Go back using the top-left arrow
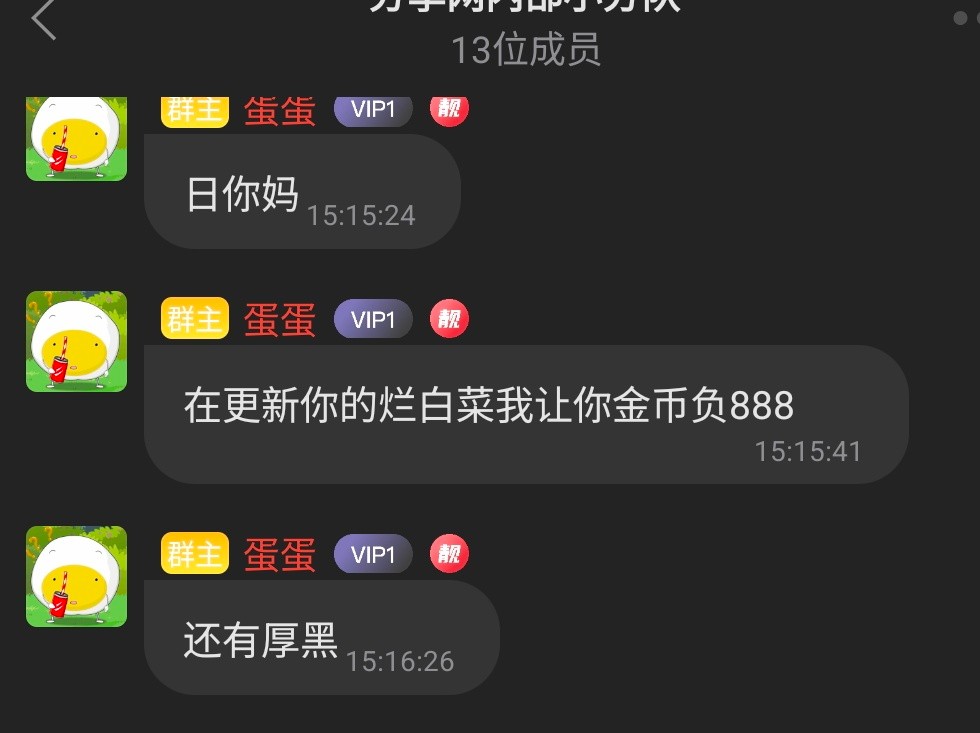Screen dimensions: 980x733 [43, 20]
